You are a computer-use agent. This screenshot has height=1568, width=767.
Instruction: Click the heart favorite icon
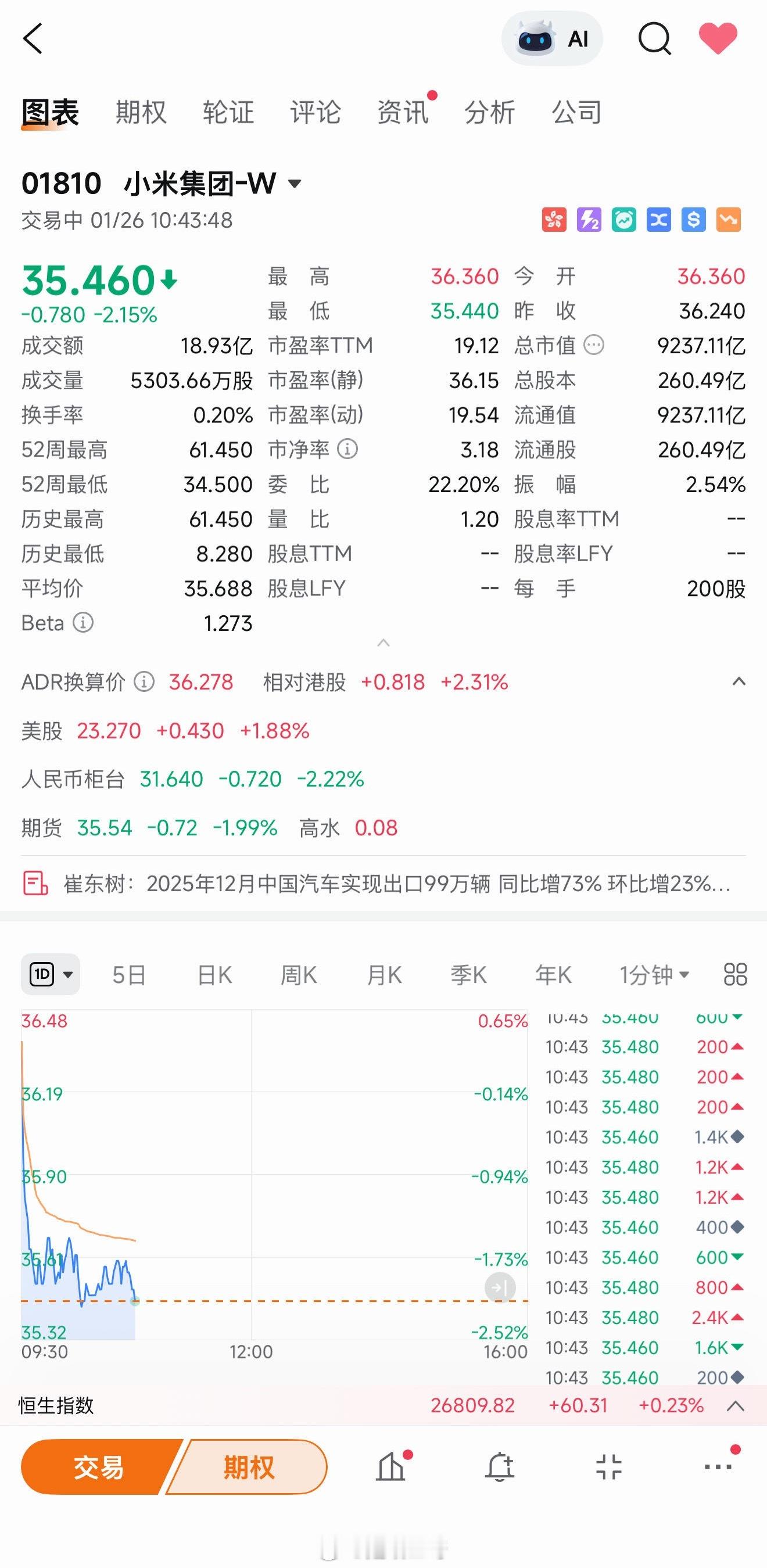tap(719, 38)
